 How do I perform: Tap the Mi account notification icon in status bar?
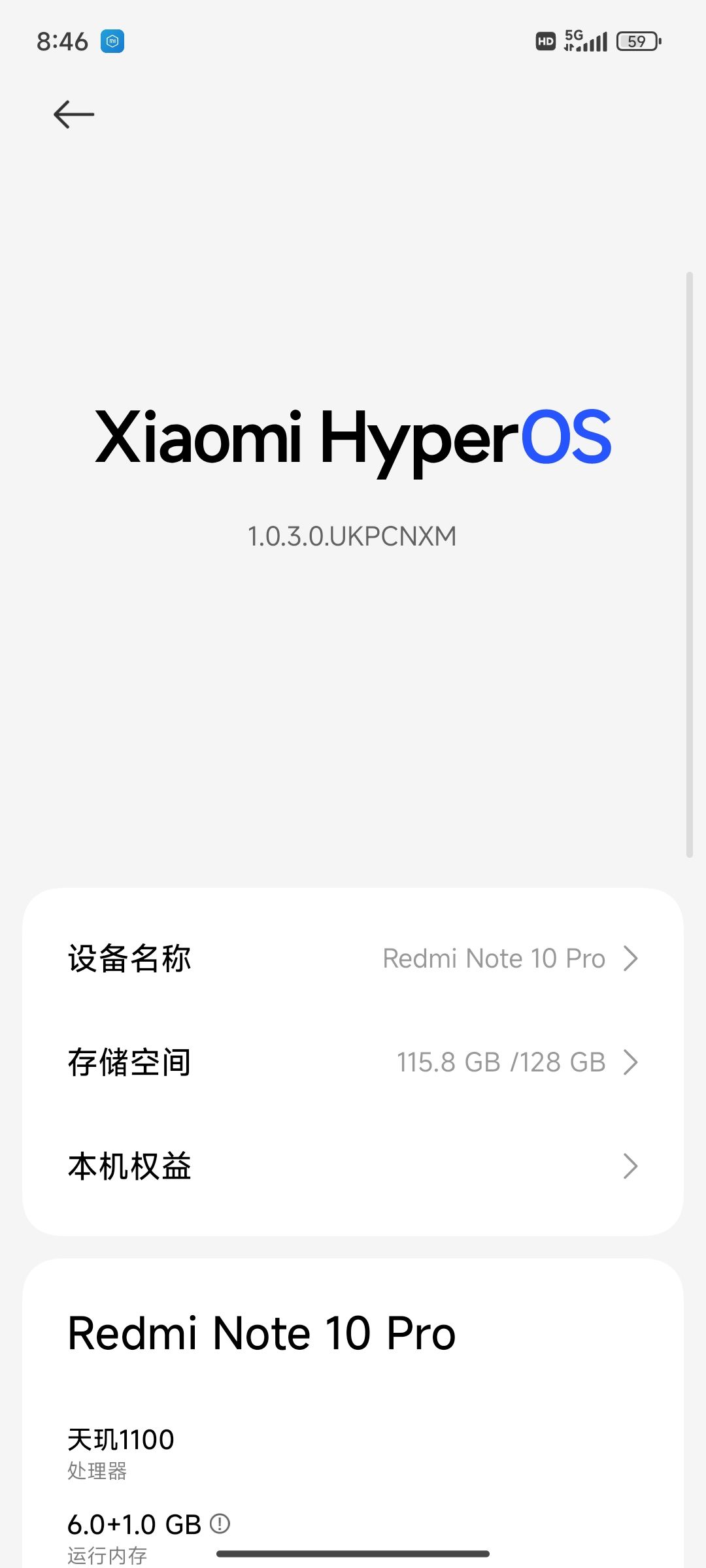tap(112, 41)
